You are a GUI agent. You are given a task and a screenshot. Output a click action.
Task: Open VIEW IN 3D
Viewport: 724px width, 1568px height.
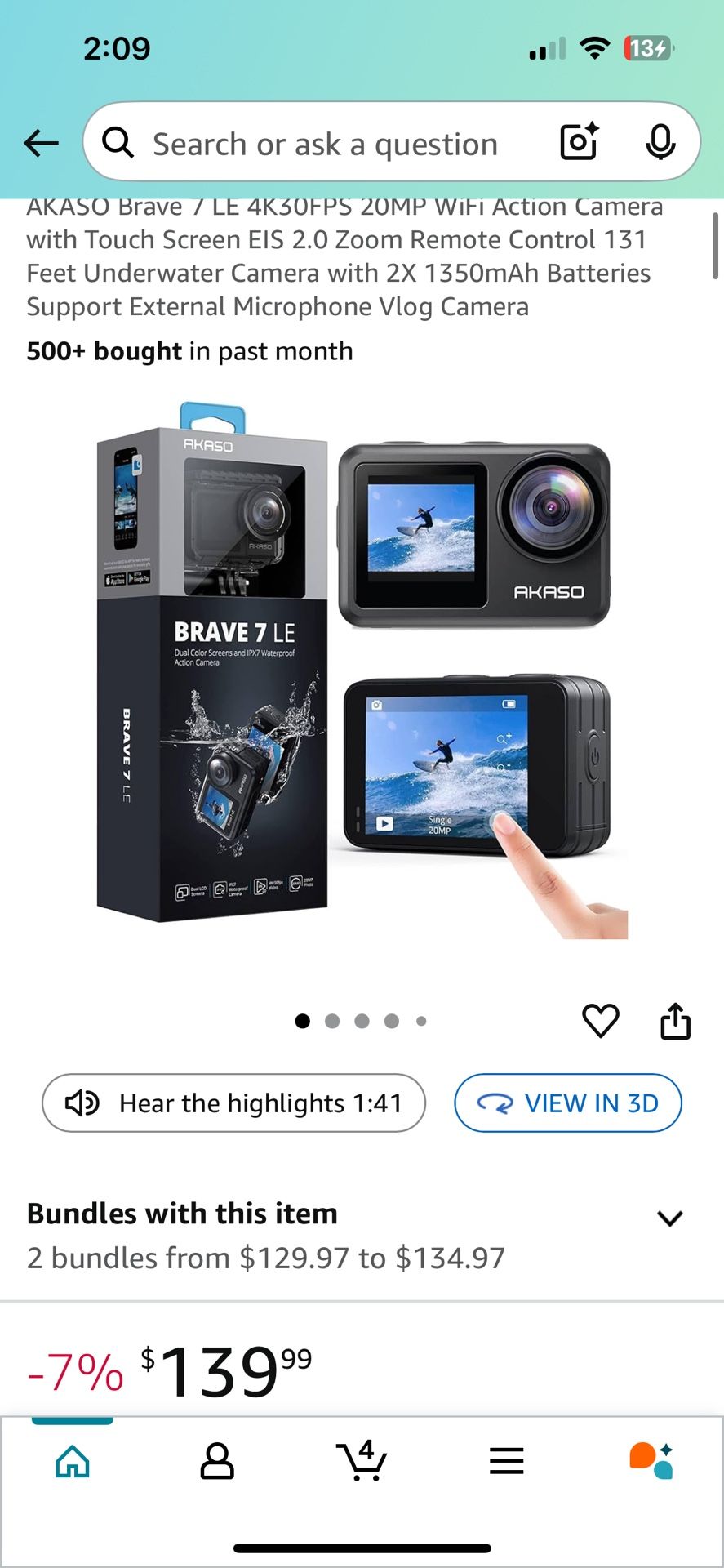pyautogui.click(x=568, y=1103)
